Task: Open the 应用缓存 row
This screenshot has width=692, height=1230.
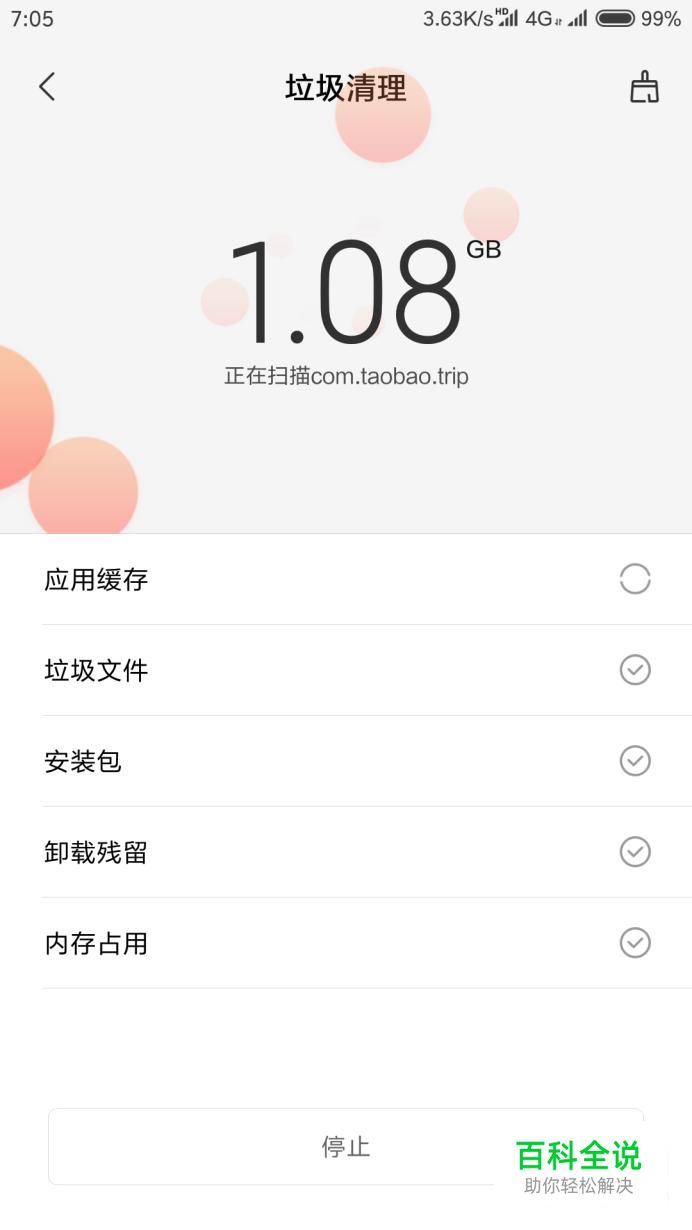Action: 346,579
